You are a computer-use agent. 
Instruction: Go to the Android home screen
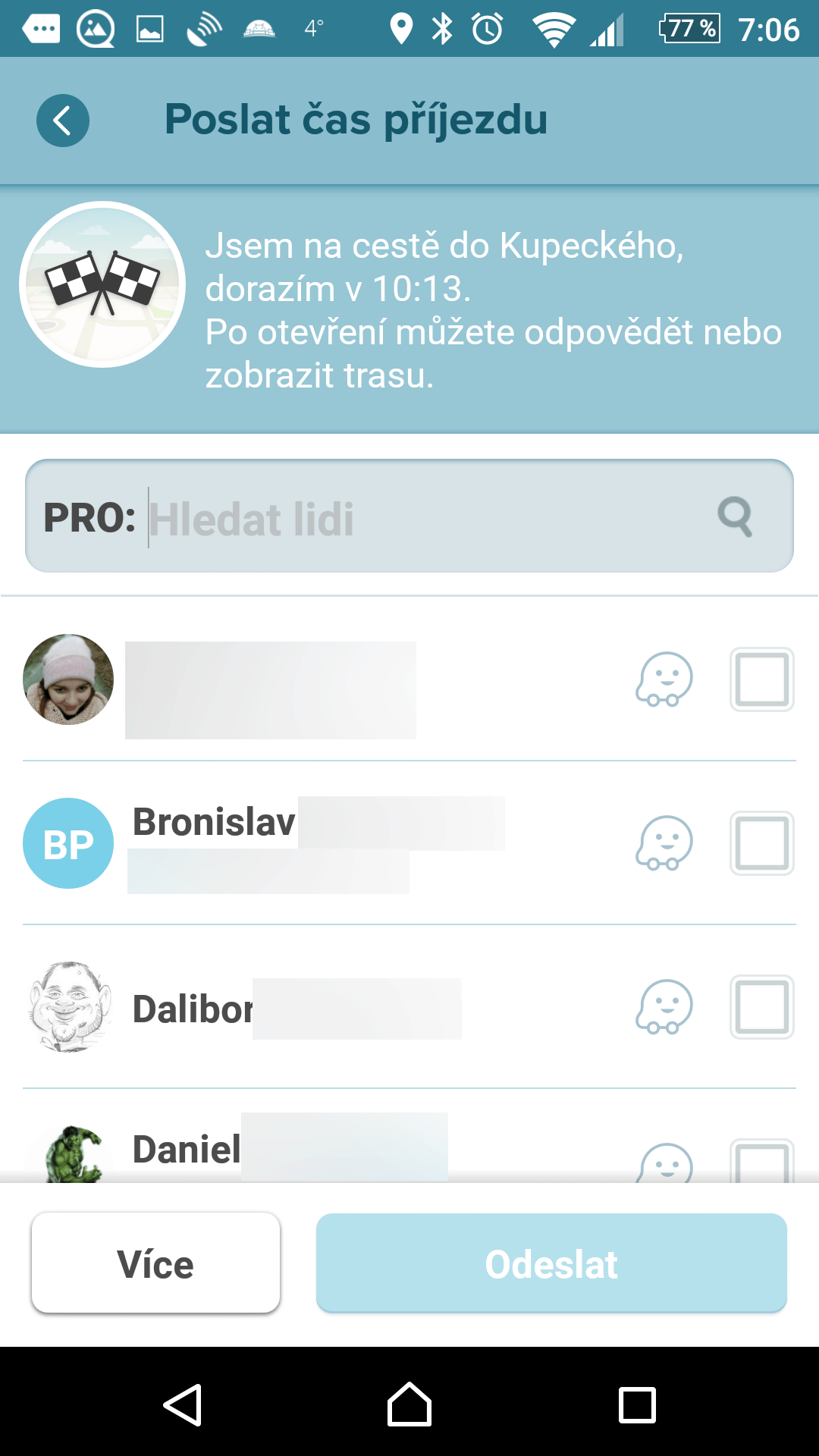409,1404
